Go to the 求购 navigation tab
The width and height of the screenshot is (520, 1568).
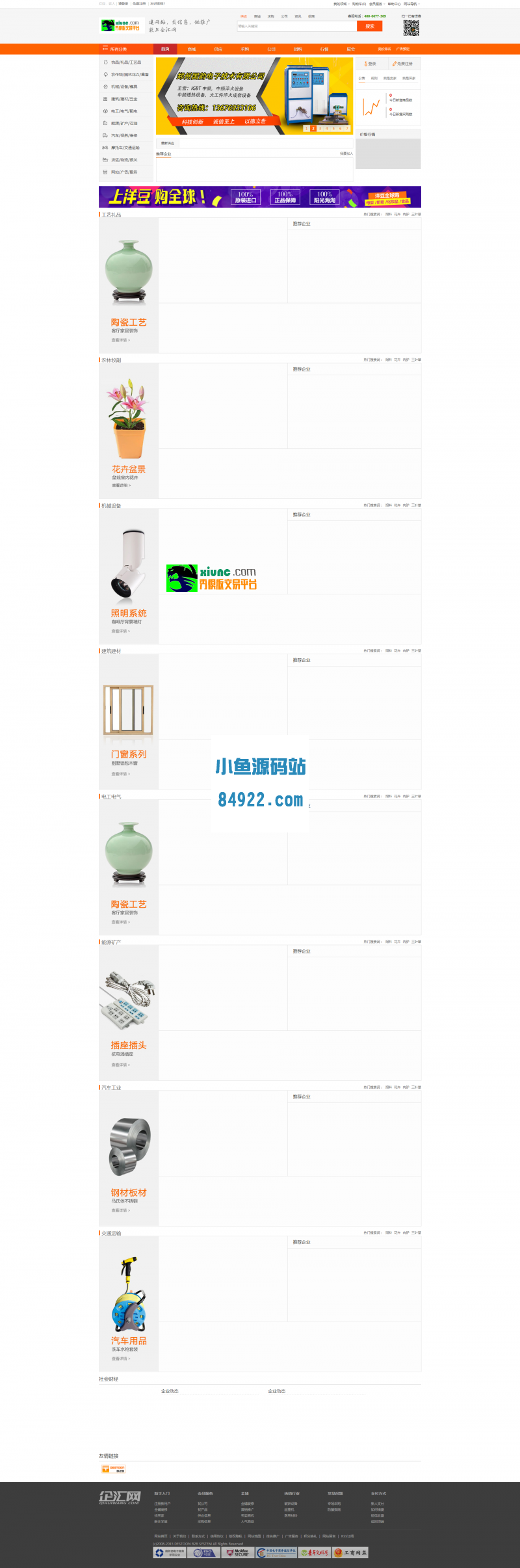[245, 49]
